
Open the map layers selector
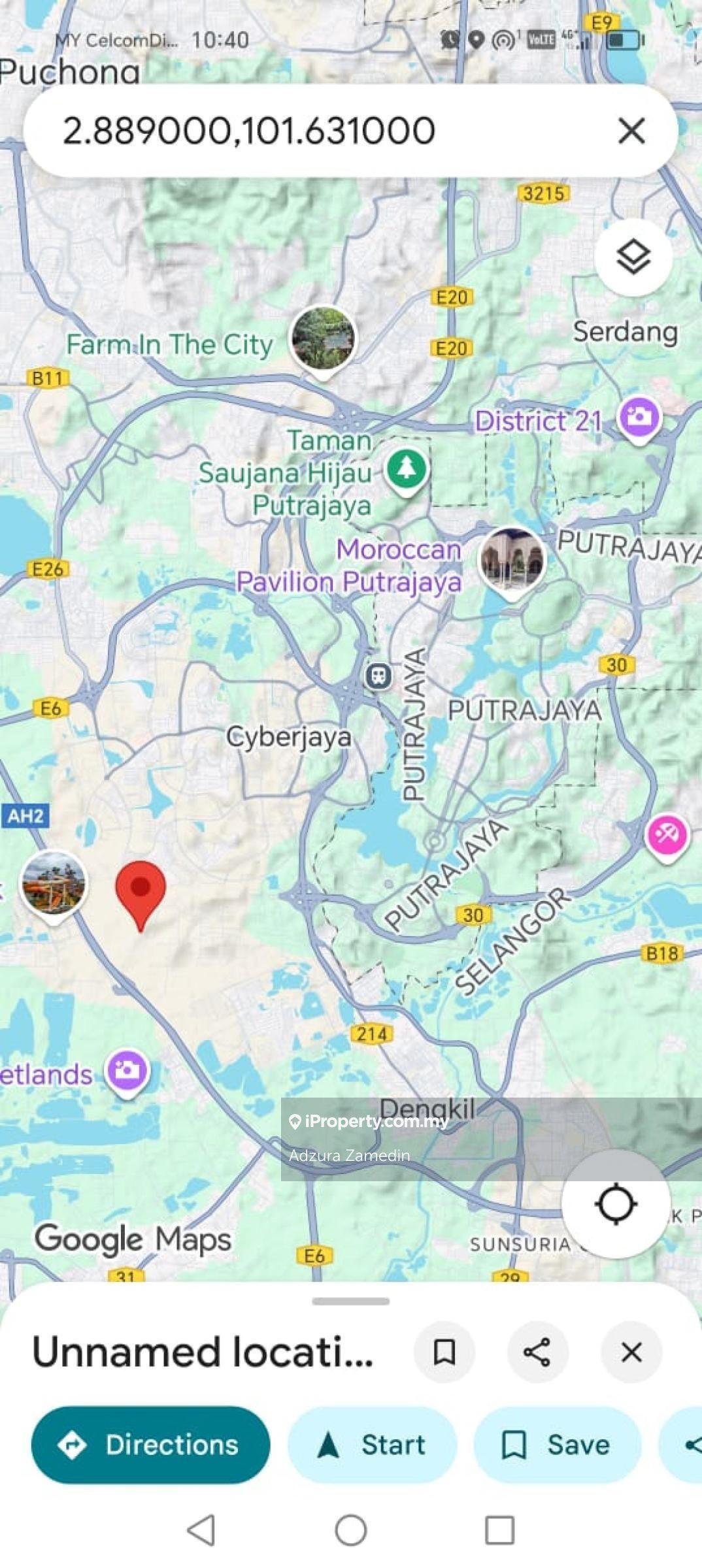coord(633,257)
